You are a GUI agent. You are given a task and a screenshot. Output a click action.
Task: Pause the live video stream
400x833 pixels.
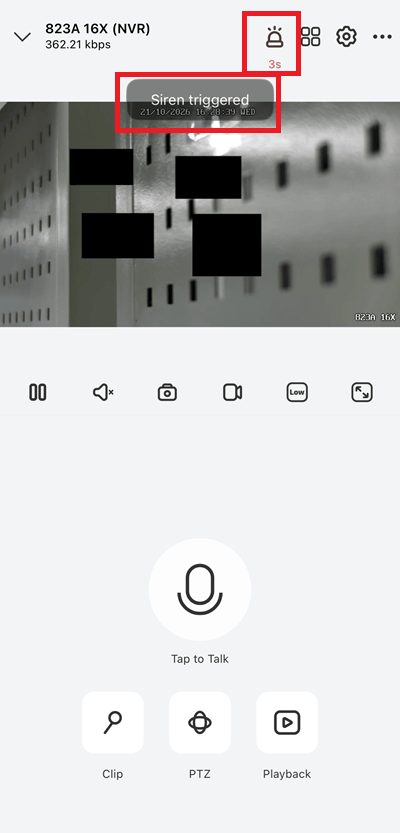click(x=38, y=393)
